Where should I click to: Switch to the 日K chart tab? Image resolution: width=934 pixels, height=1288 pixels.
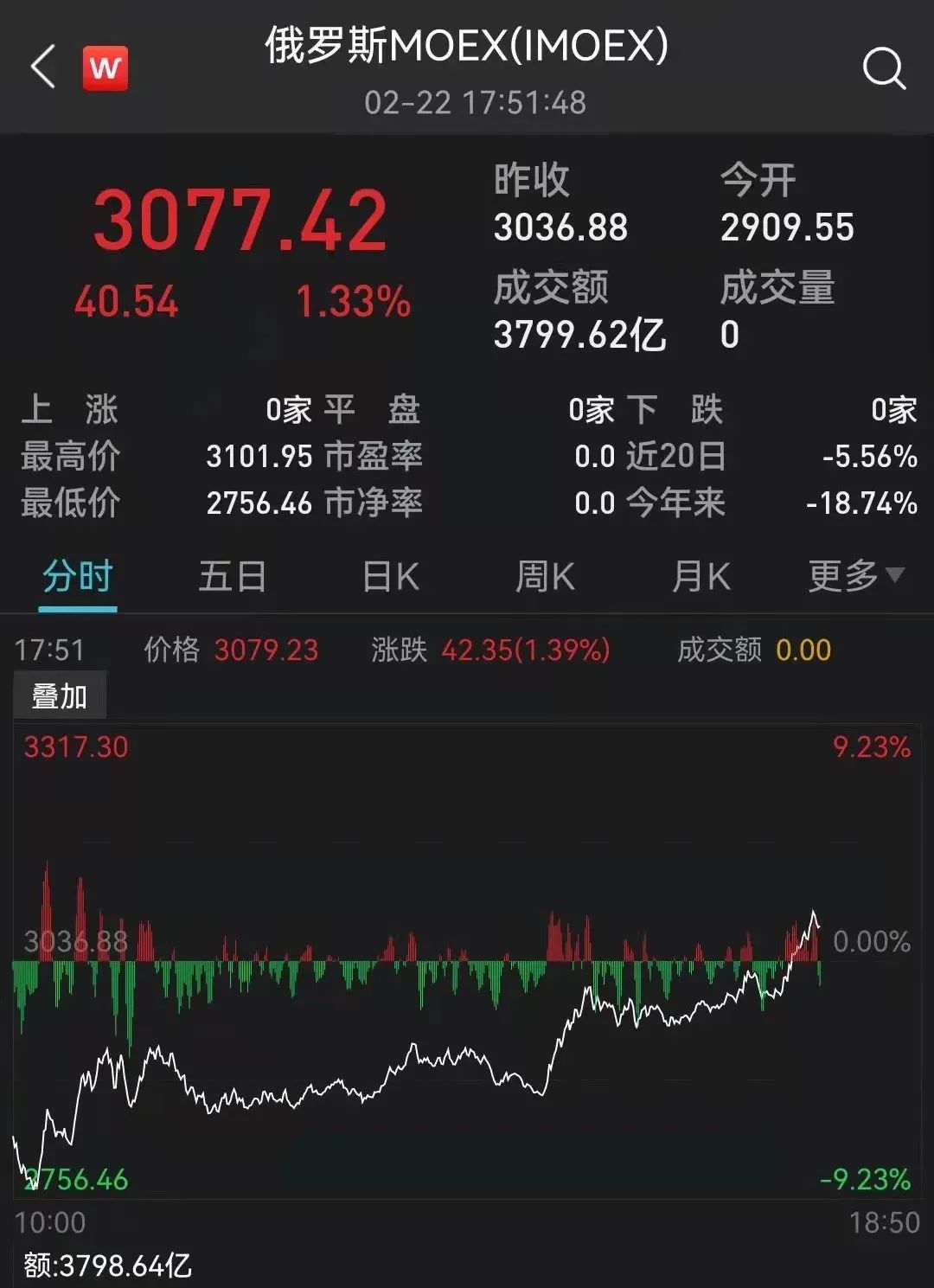(391, 576)
